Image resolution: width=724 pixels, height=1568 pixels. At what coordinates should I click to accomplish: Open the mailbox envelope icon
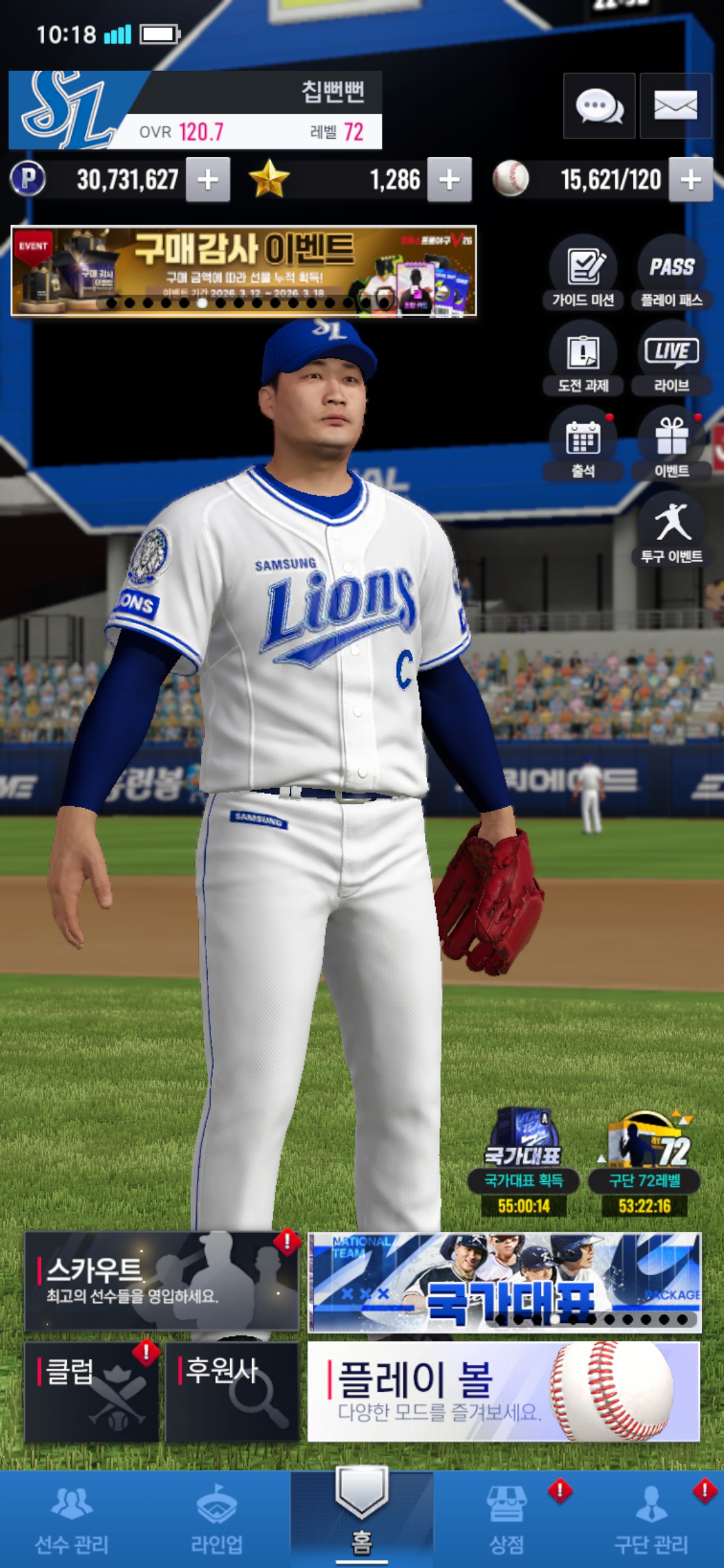pos(676,106)
